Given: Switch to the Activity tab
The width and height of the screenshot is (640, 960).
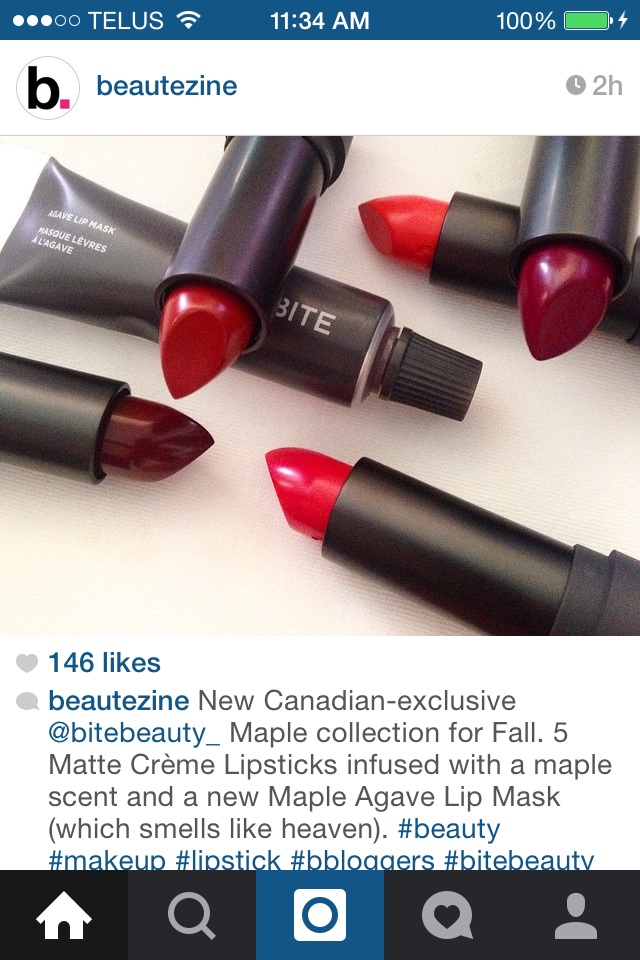Looking at the screenshot, I should 448,915.
